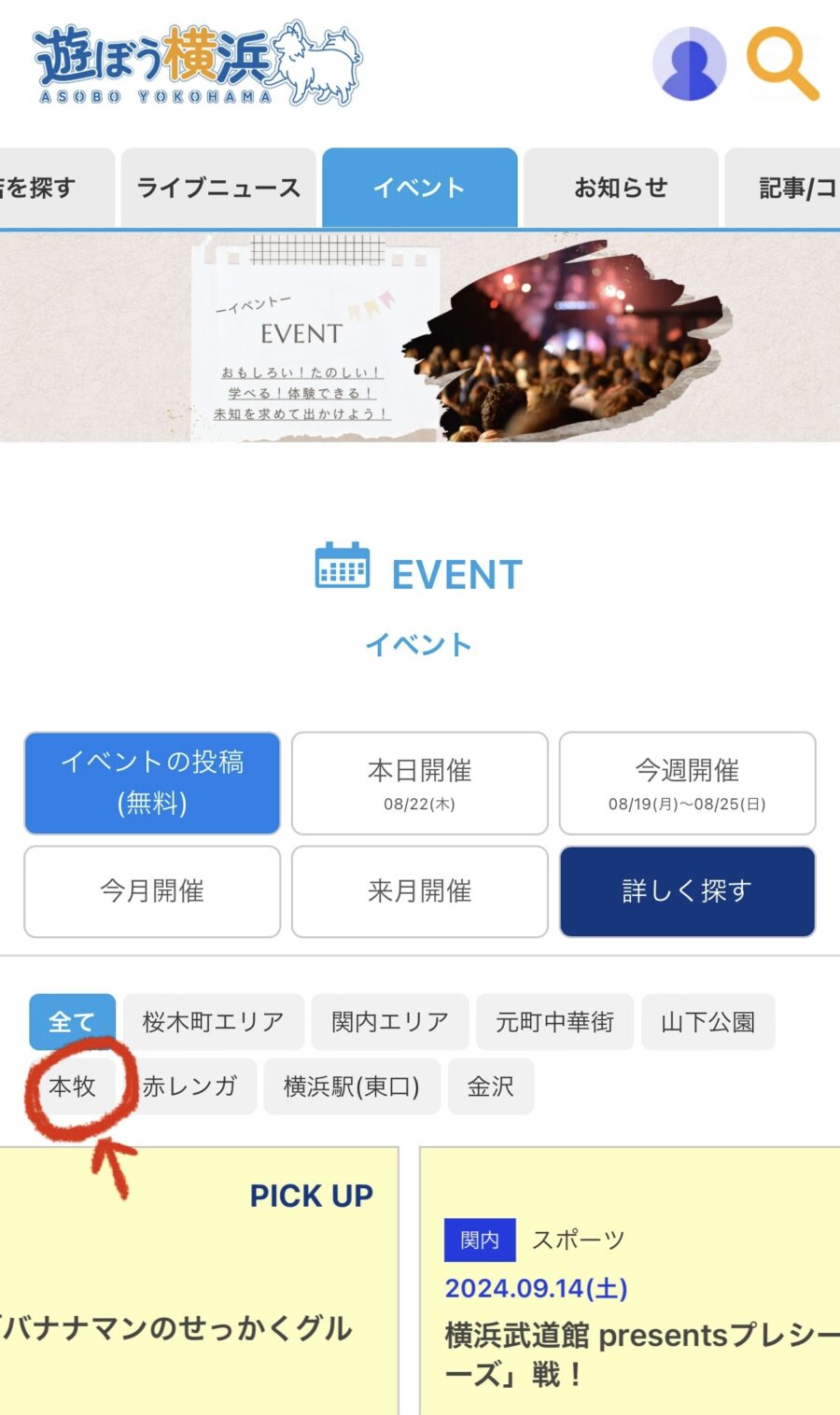Show events for 今月開催
Screen dimensions: 840x1415
[152, 890]
